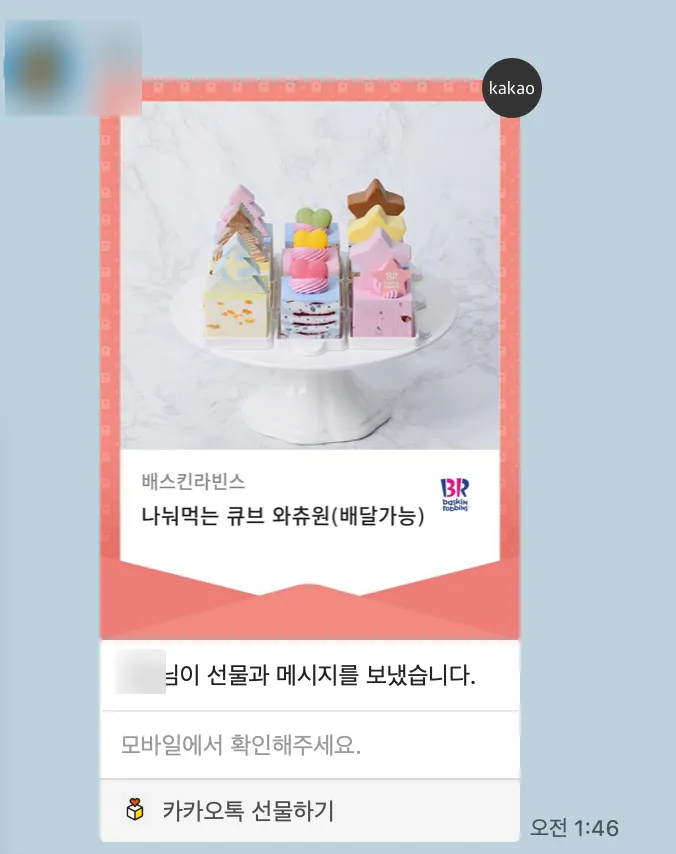Screen dimensions: 676x854
Task: Open the Baskin Robbins cube ice cream gift card
Action: (x=309, y=320)
